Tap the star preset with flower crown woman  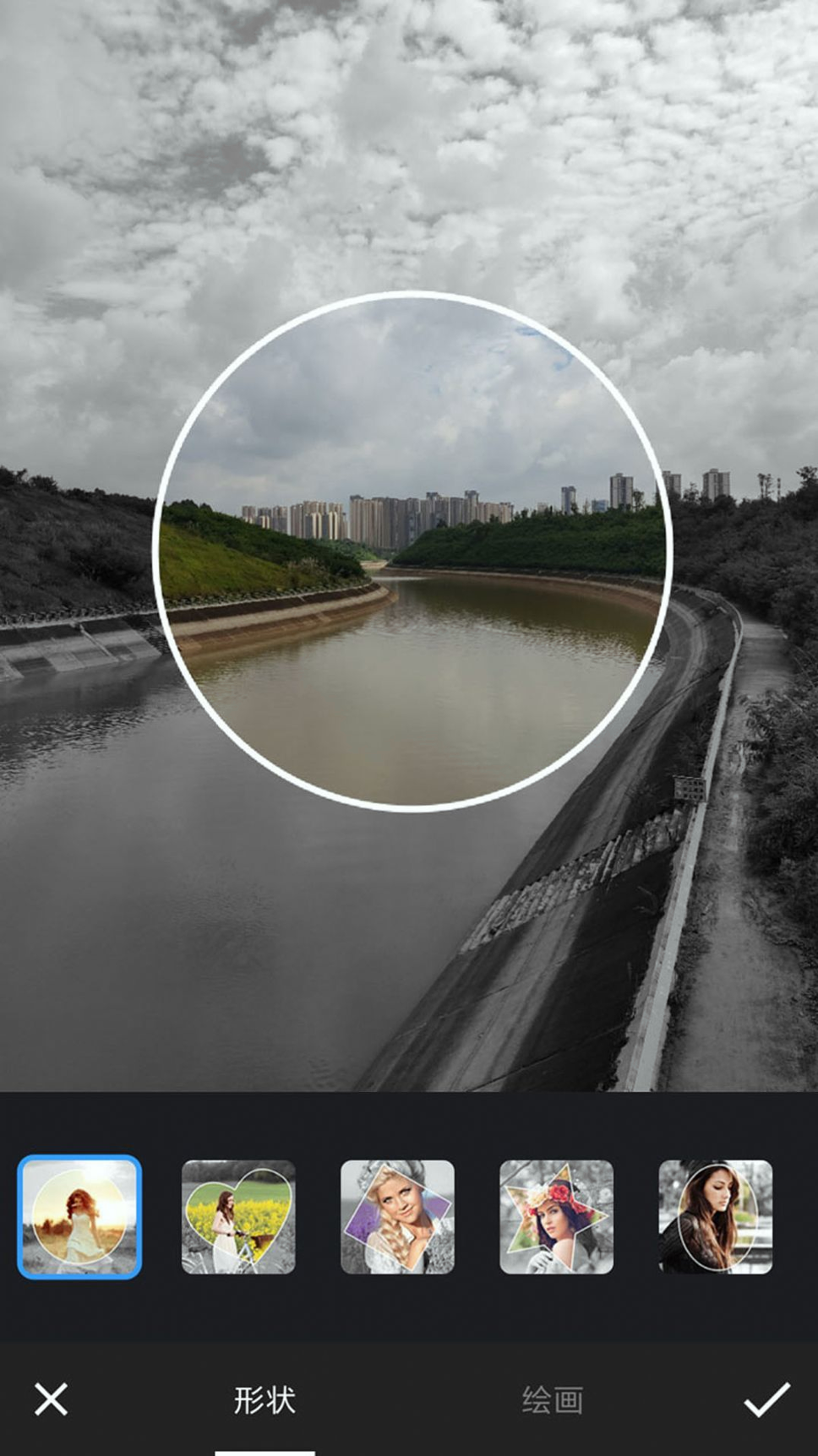[558, 1216]
